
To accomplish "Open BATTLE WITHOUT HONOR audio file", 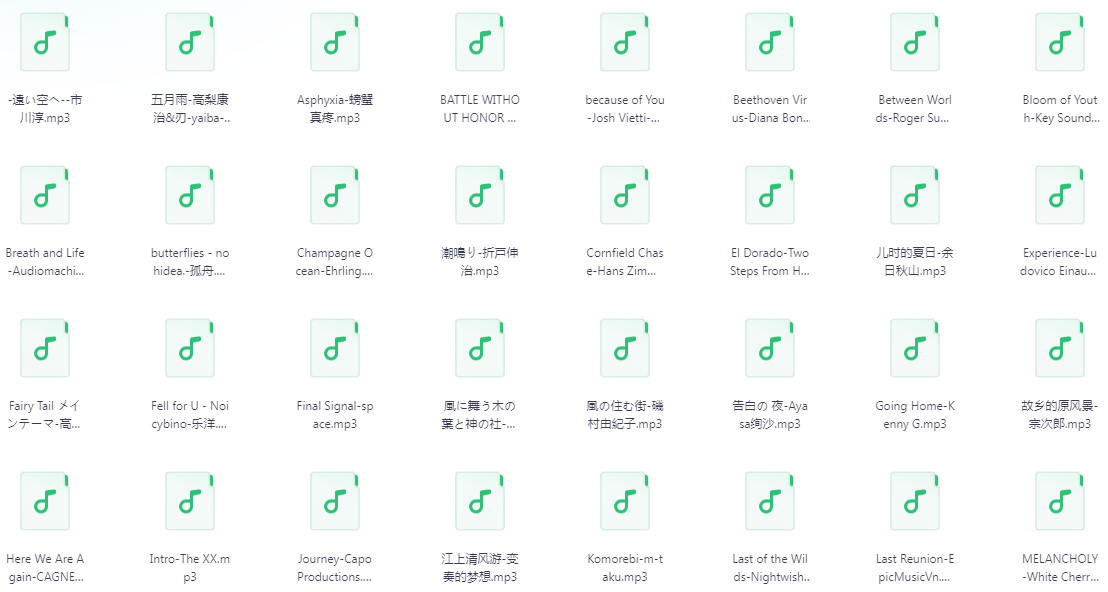I will pyautogui.click(x=480, y=42).
